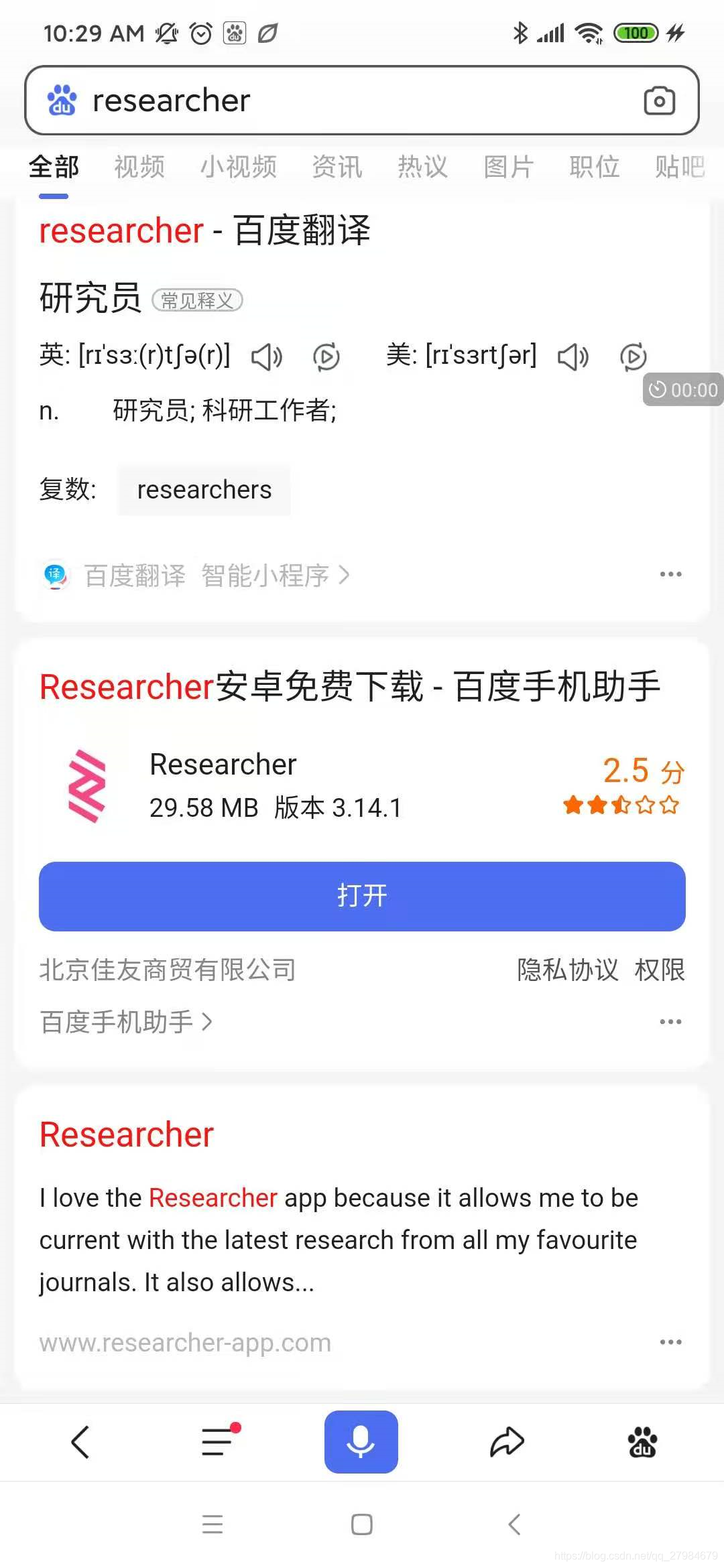Switch to the 视频 tab
This screenshot has height=1568, width=724.
[139, 167]
